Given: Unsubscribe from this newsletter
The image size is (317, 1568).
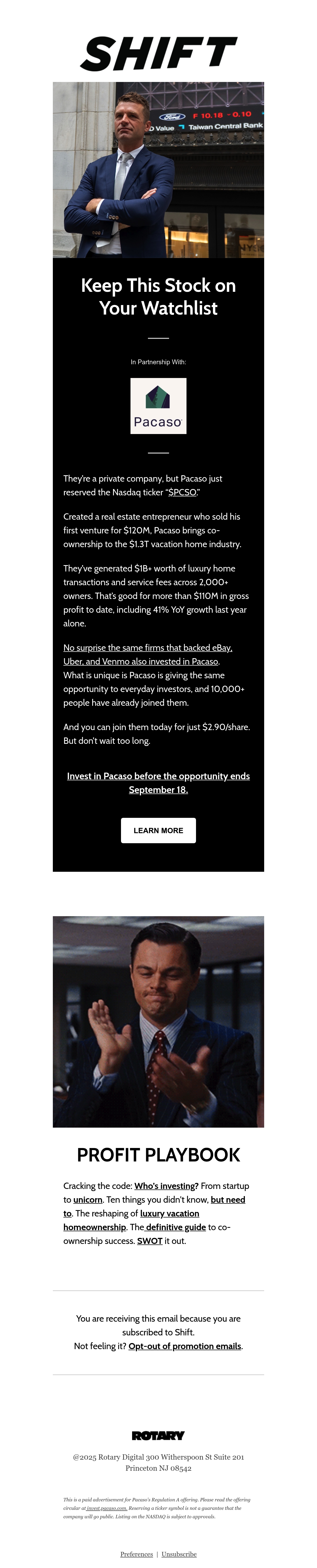Looking at the screenshot, I should (x=179, y=1554).
